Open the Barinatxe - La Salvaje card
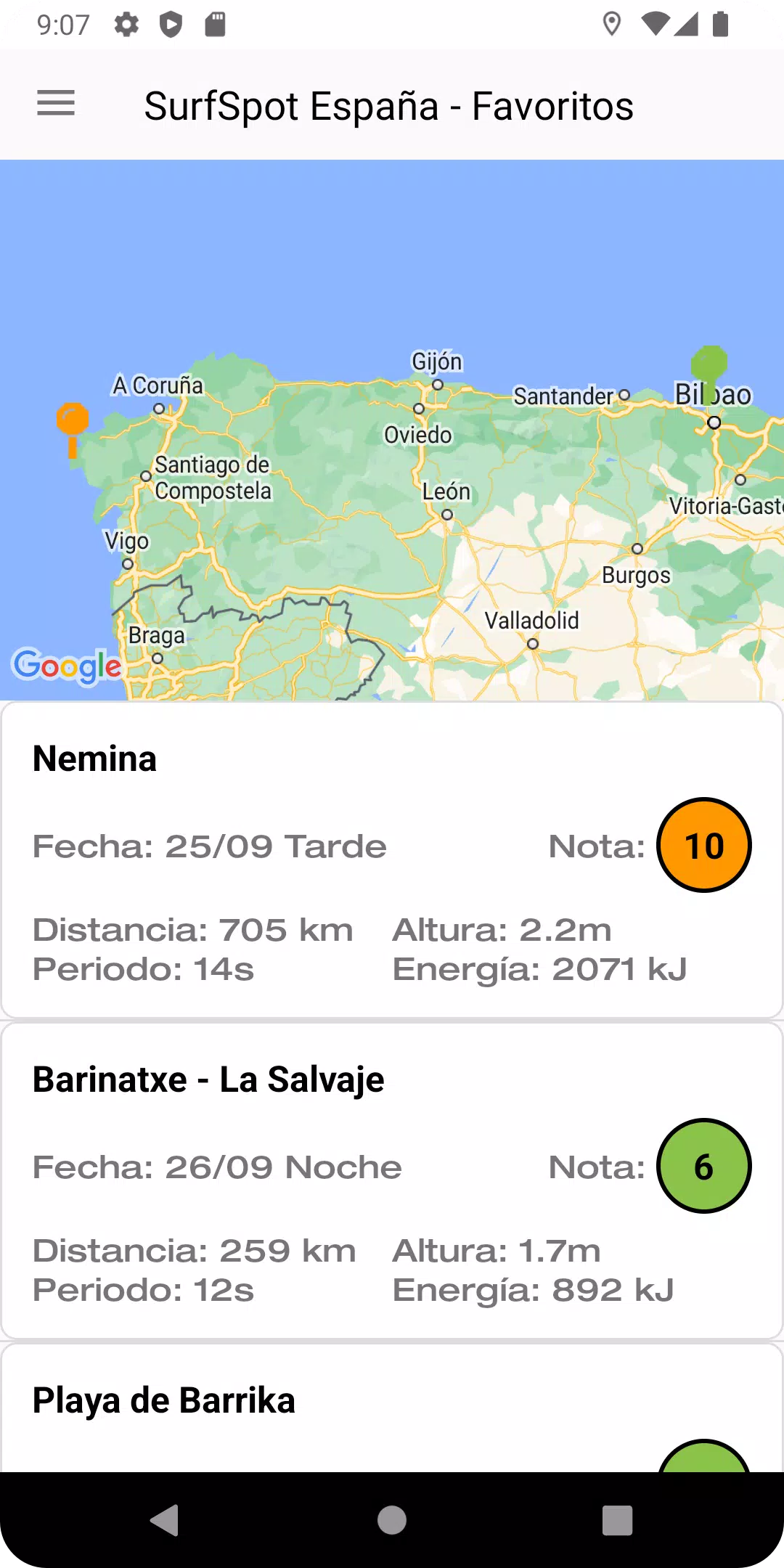This screenshot has height=1568, width=784. (392, 1181)
